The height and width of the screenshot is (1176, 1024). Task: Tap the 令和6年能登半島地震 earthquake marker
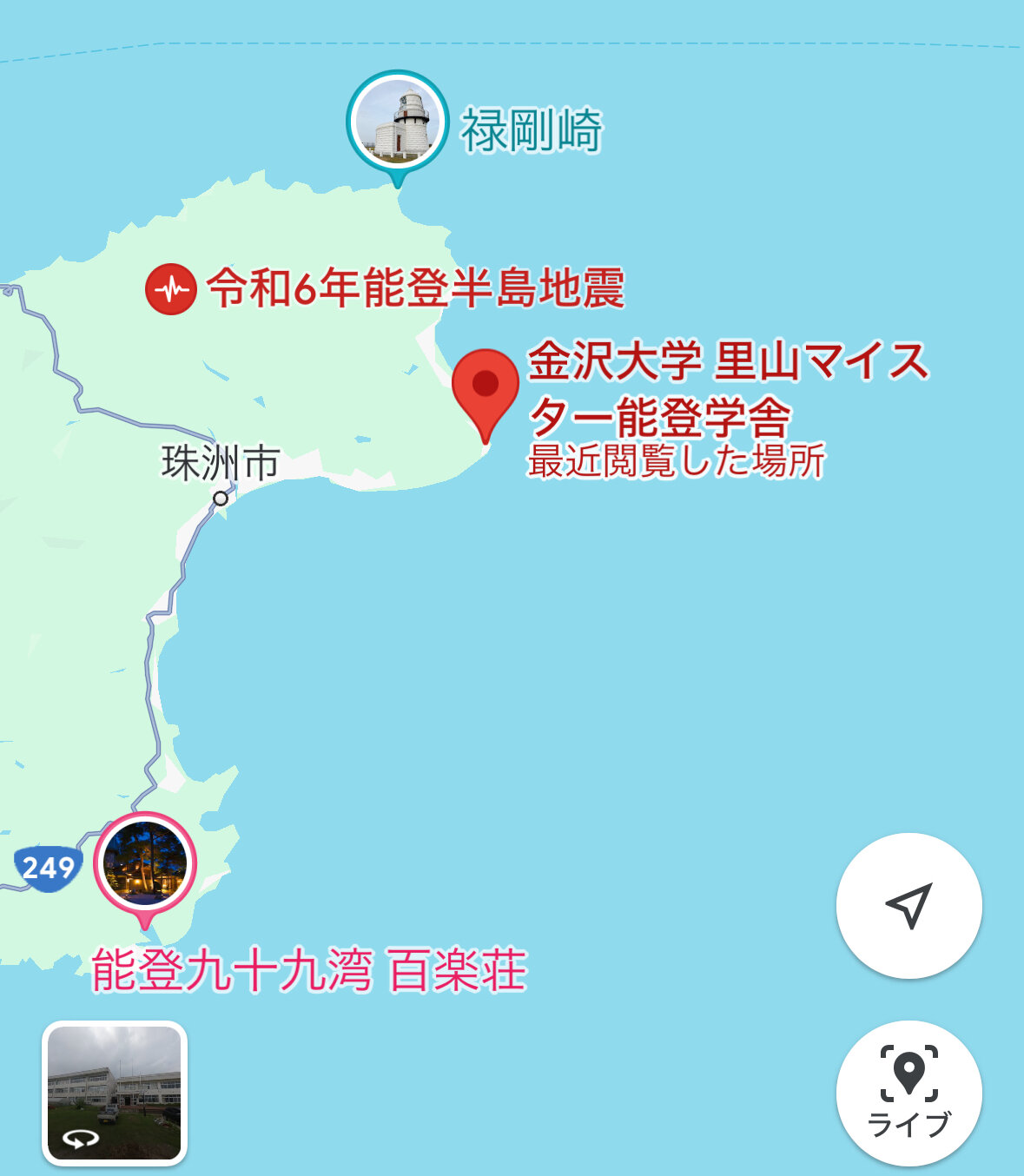click(x=171, y=289)
